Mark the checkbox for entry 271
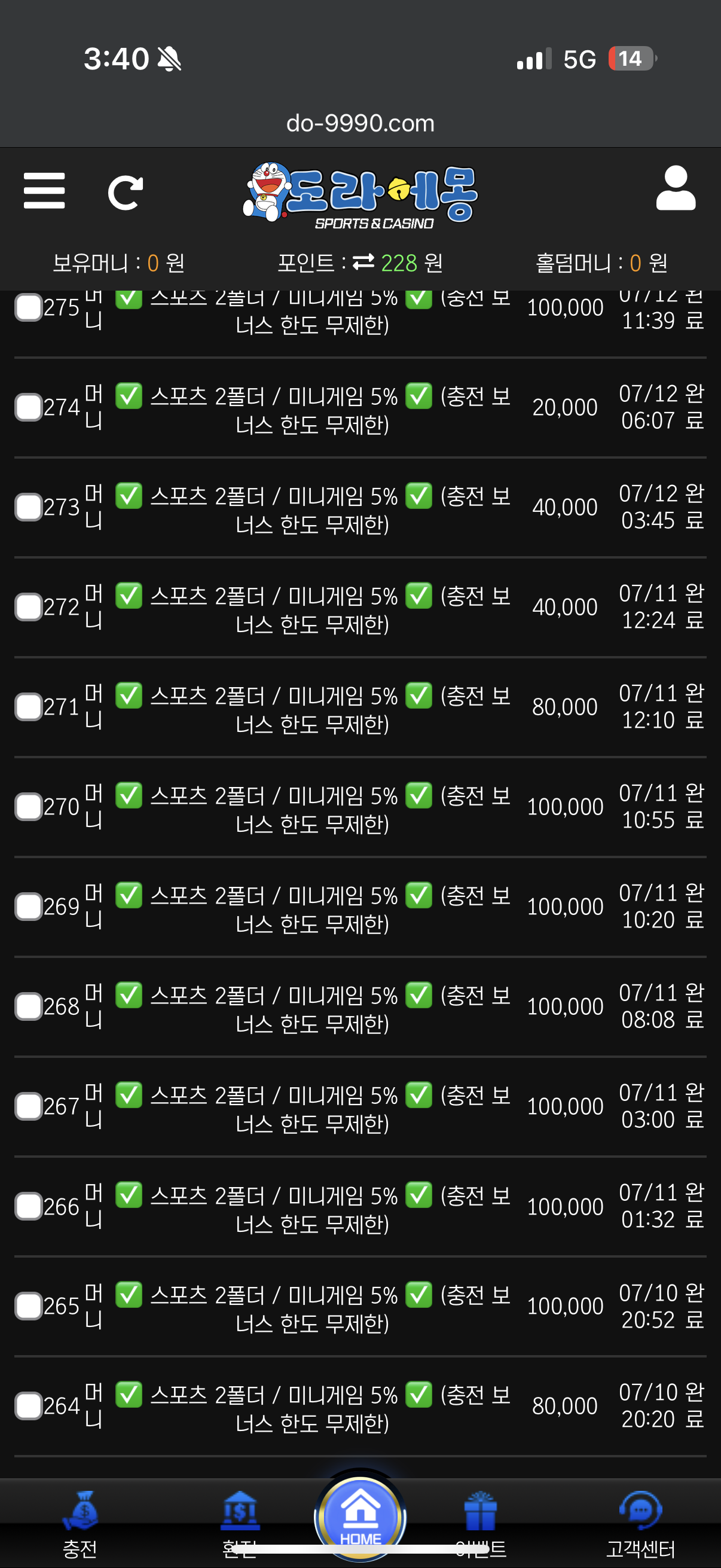The width and height of the screenshot is (721, 1568). pos(29,707)
